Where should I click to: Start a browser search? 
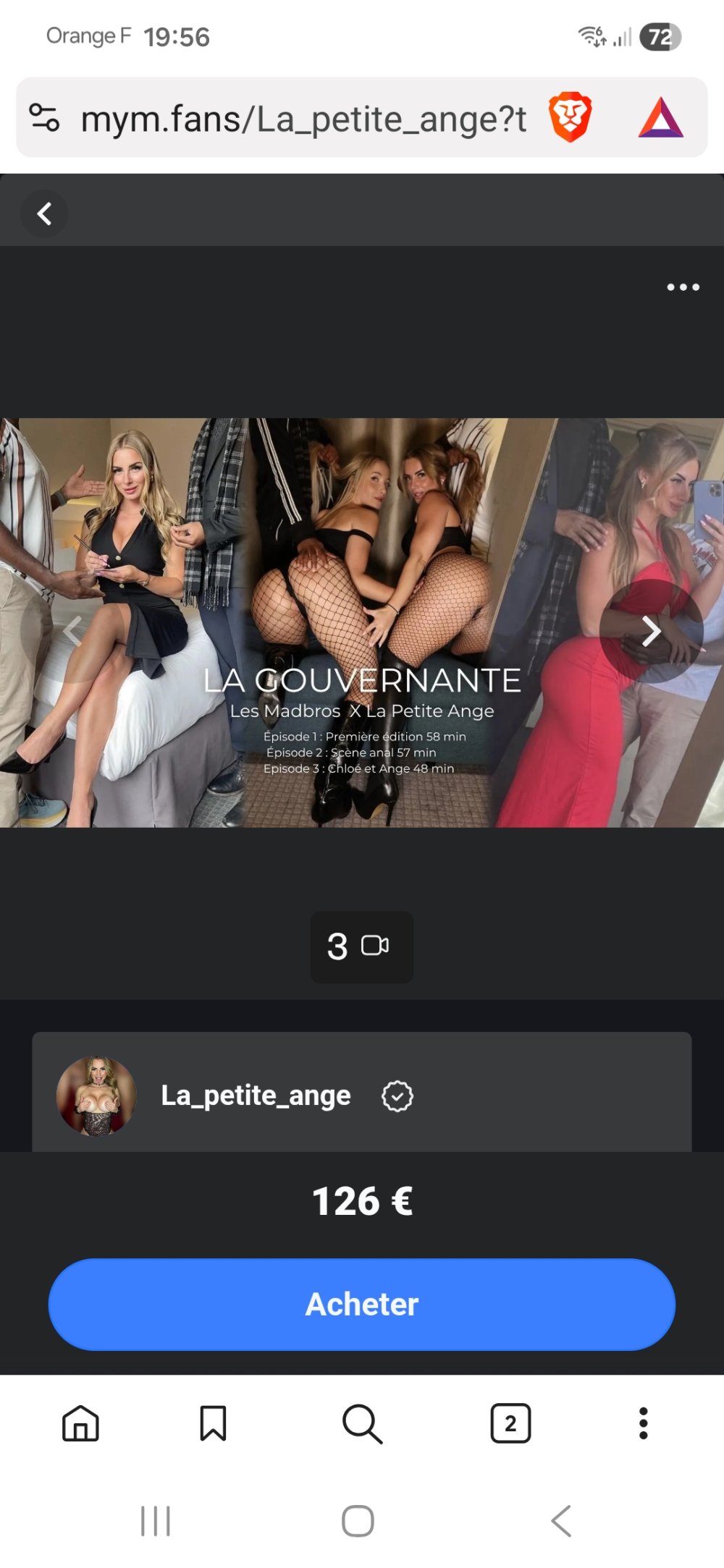362,1423
